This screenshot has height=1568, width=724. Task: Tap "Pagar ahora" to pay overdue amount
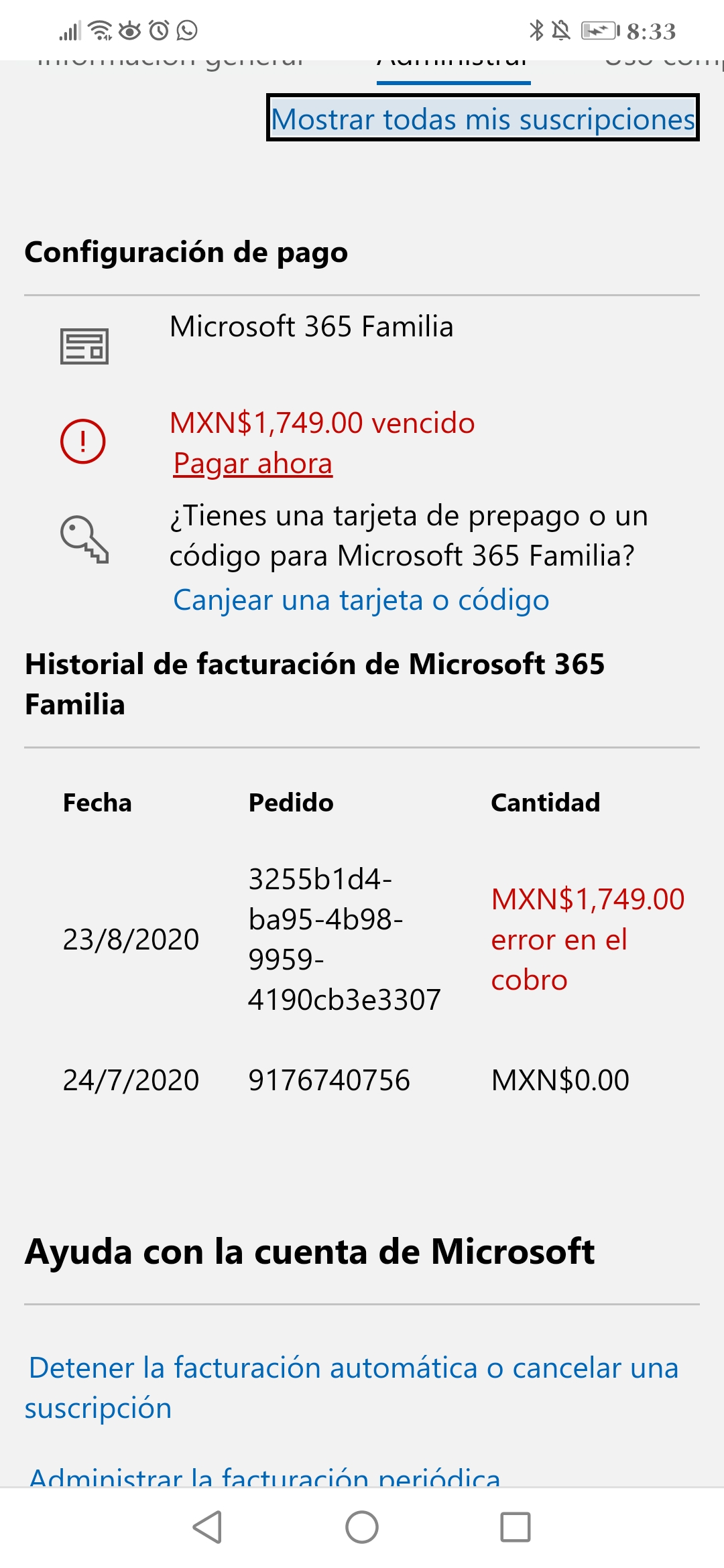[253, 464]
